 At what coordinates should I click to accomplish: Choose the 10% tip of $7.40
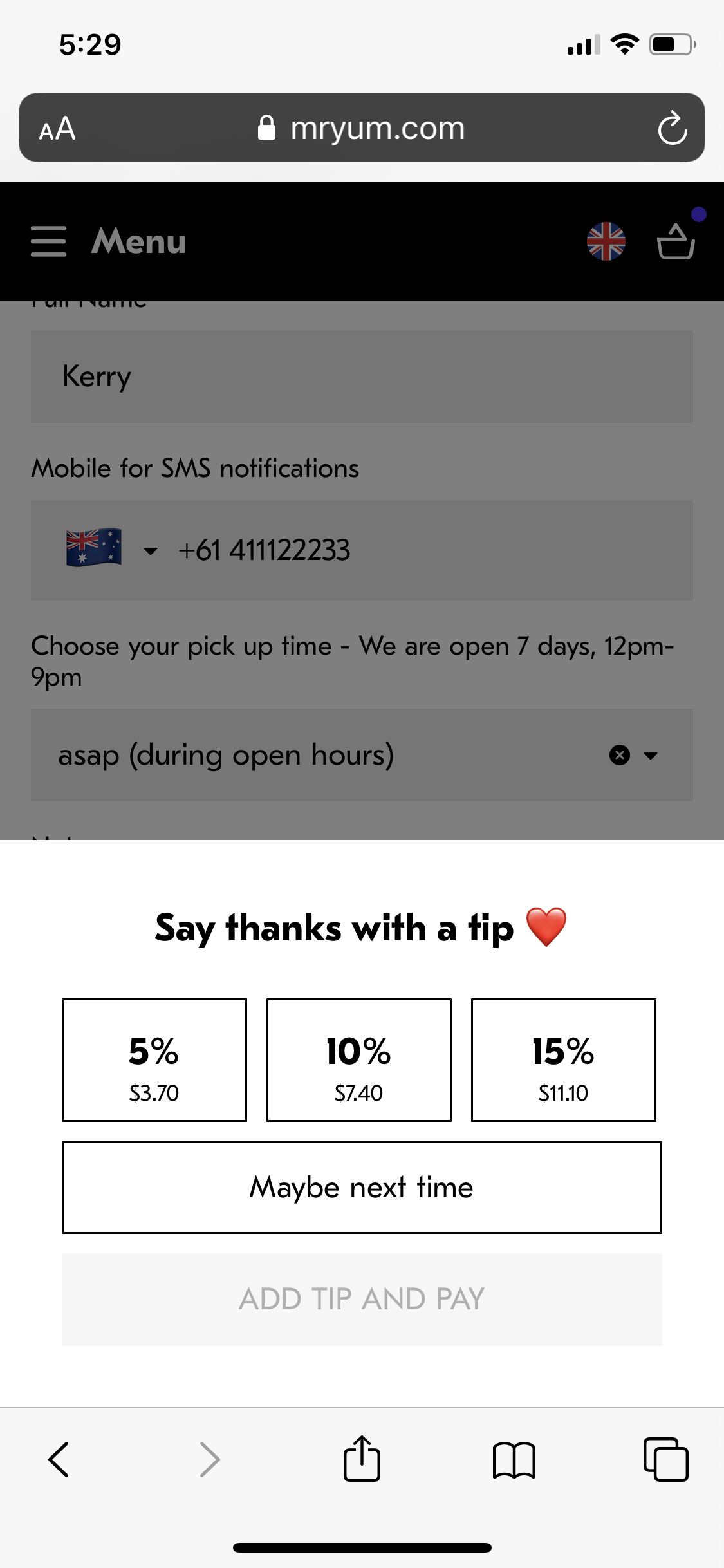(359, 1059)
